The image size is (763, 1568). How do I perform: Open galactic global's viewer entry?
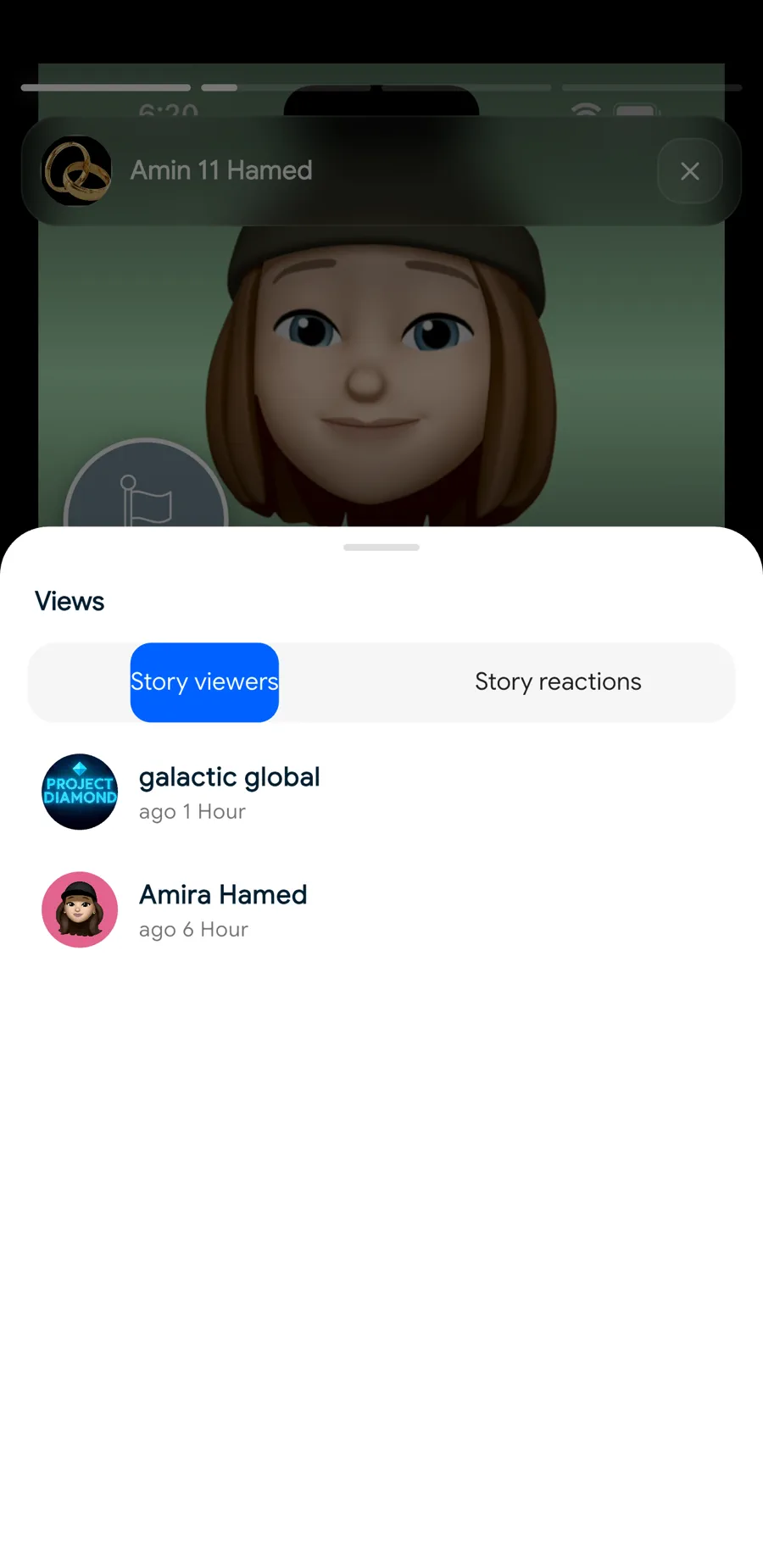(229, 792)
